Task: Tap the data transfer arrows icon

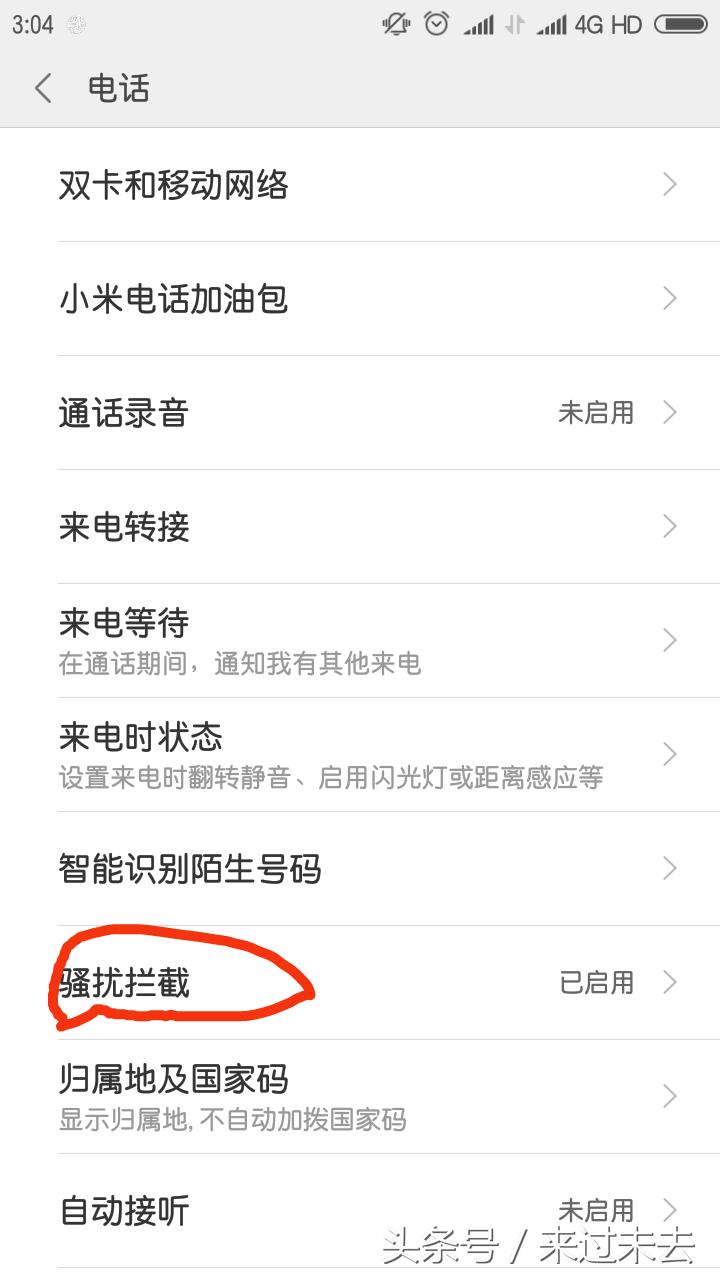Action: pos(513,24)
